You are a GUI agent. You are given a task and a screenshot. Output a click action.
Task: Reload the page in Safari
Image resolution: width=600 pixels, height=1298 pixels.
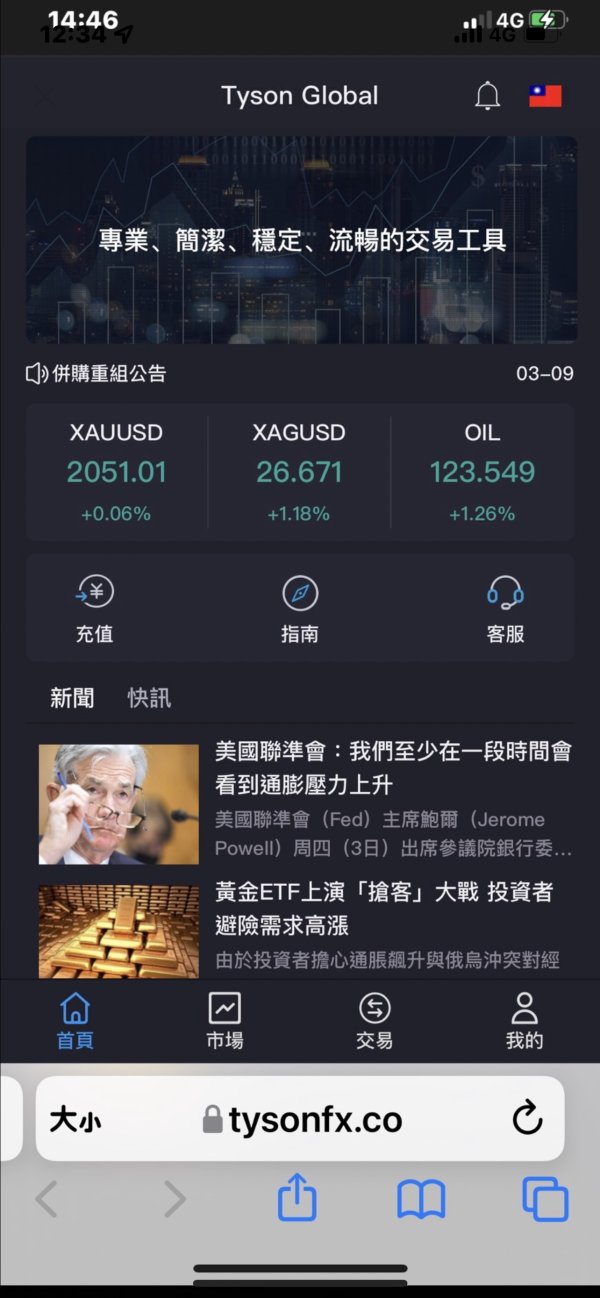527,1119
